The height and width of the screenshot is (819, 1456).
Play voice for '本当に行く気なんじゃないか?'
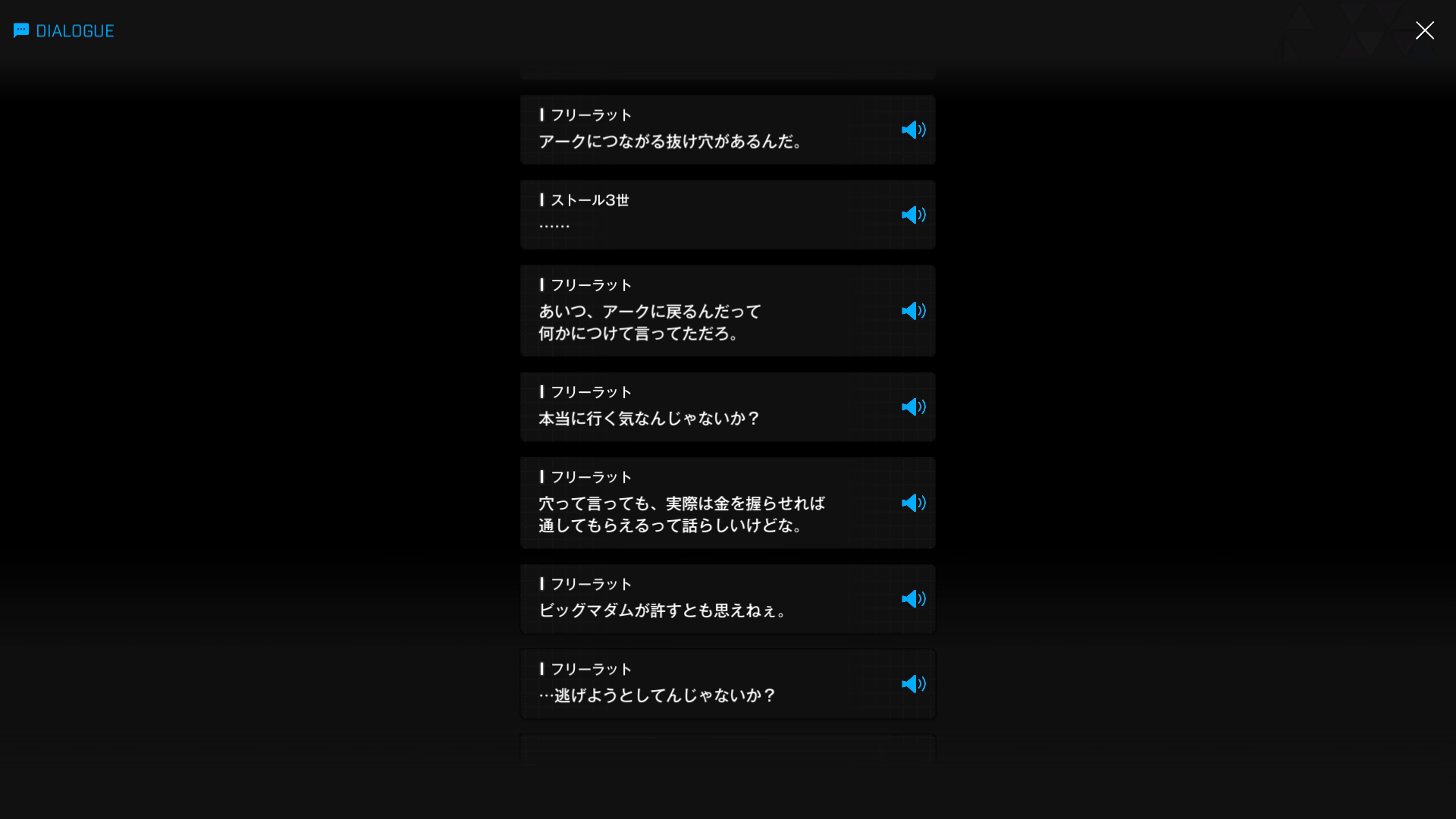click(913, 407)
